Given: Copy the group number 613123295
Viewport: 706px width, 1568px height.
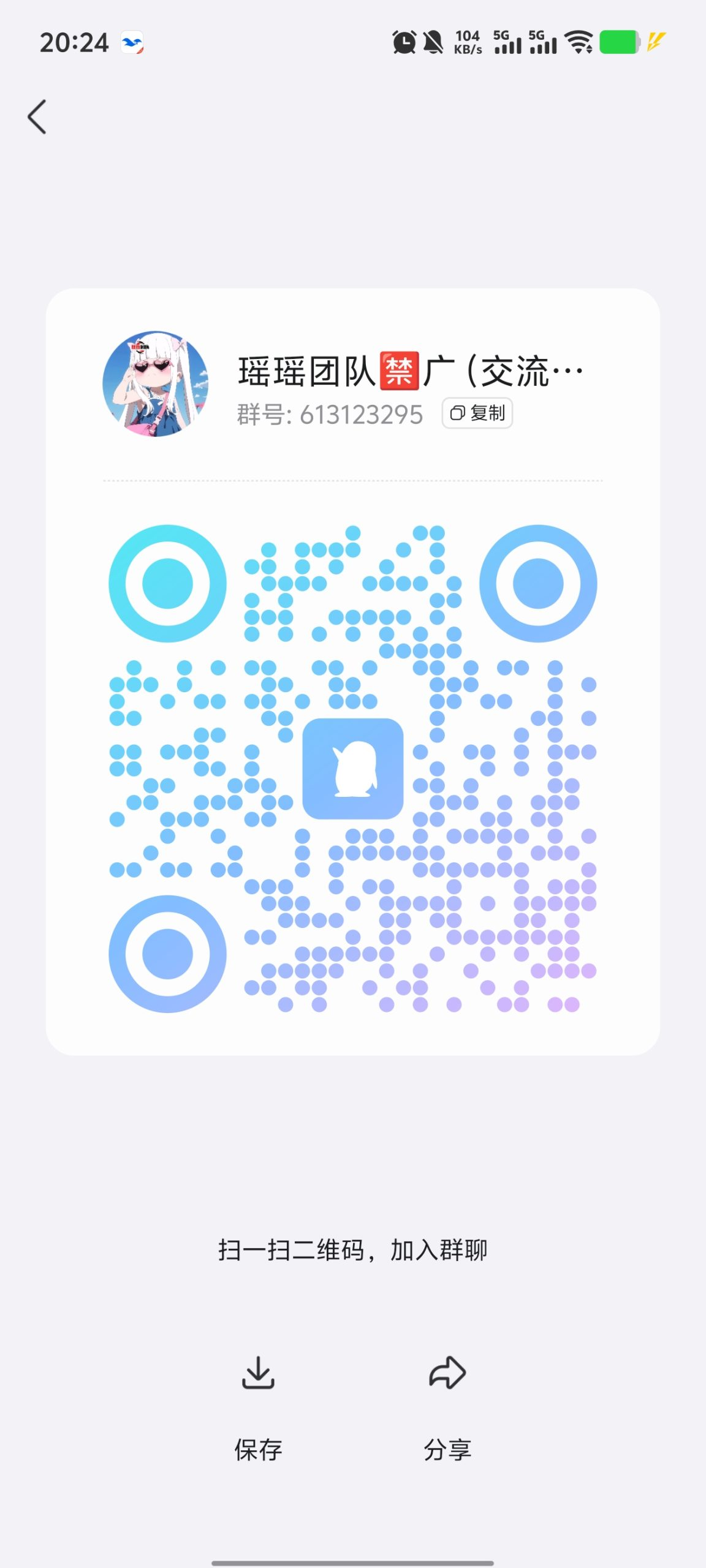Looking at the screenshot, I should tap(477, 413).
